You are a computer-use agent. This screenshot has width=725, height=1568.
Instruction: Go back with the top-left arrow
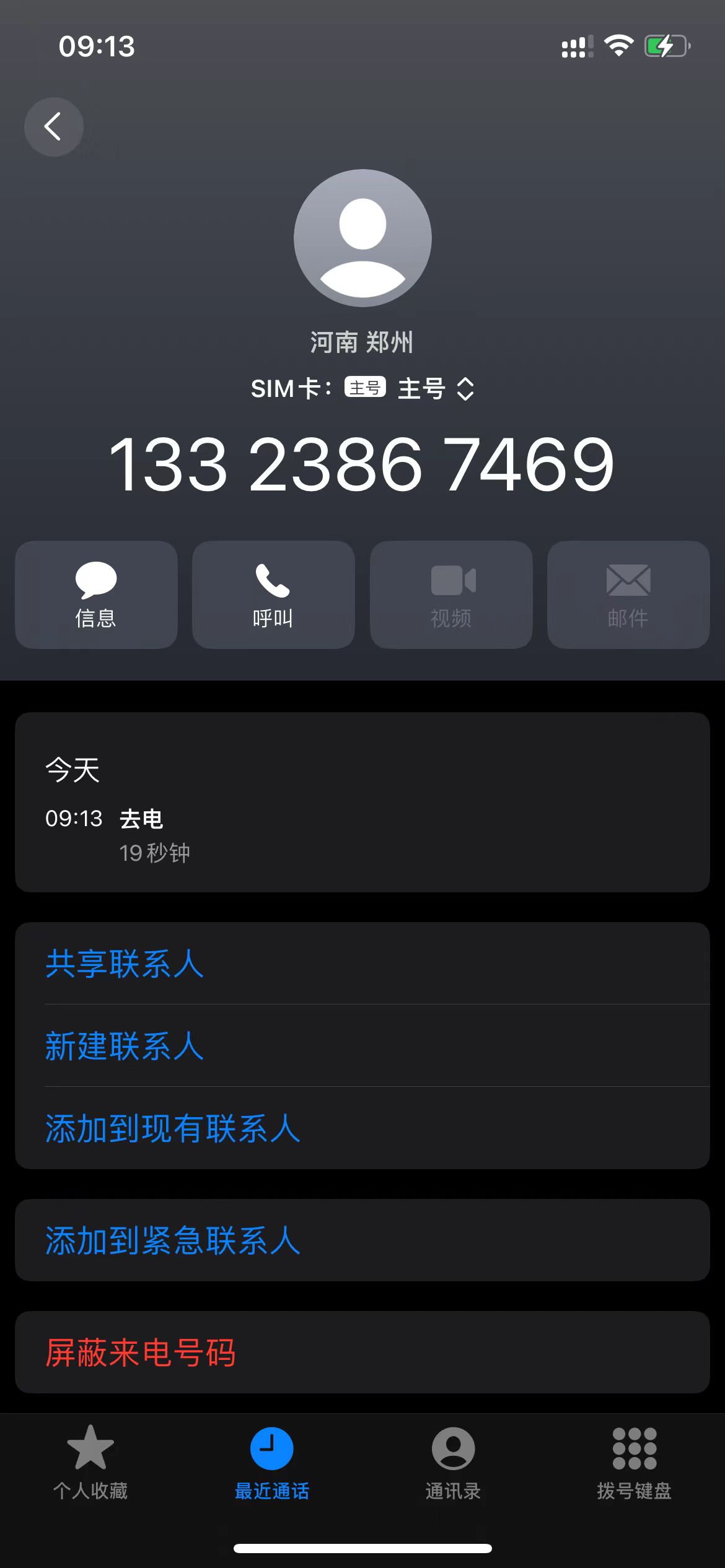pyautogui.click(x=54, y=127)
